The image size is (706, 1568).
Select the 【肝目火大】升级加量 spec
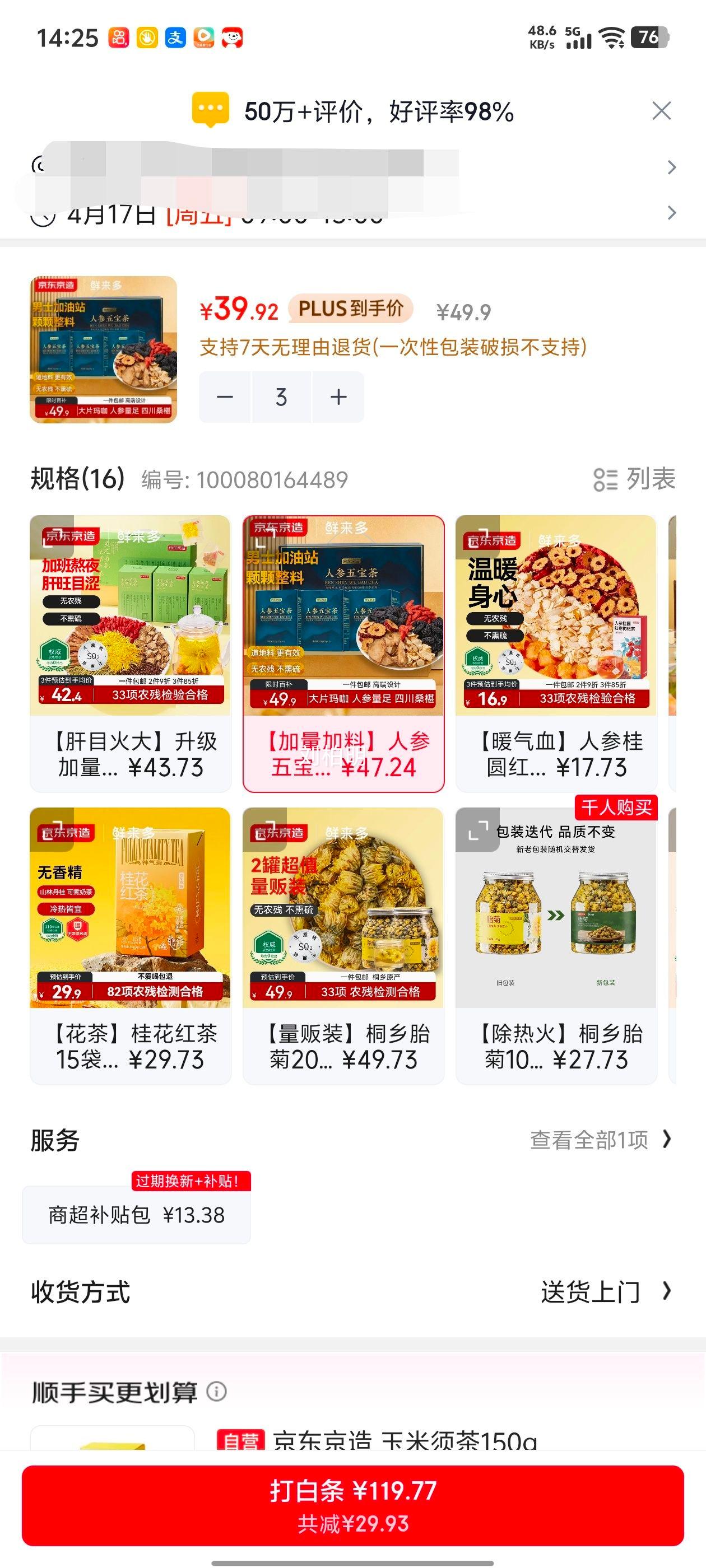coord(131,653)
